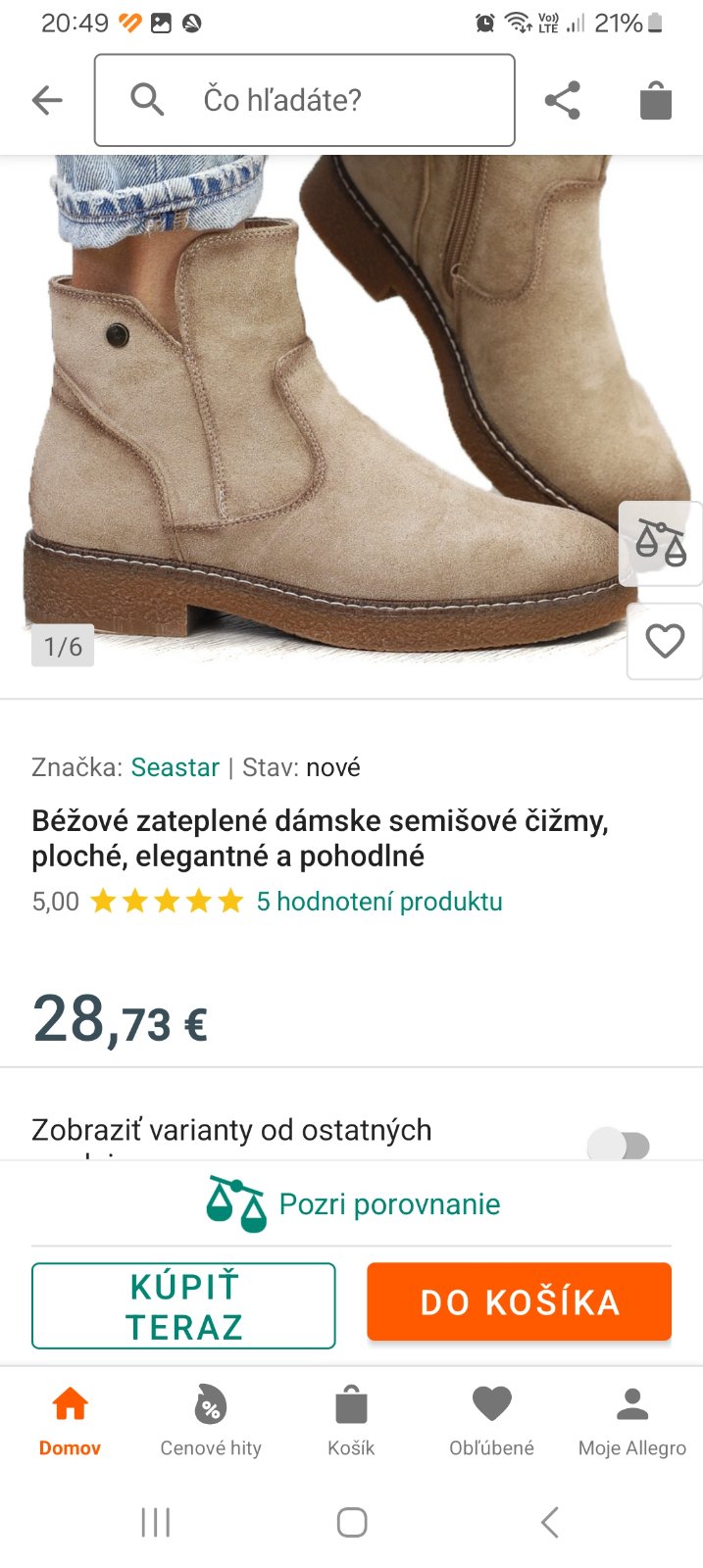Buy now with "KÚPIŤ TERAZ"
The height and width of the screenshot is (1568, 703).
pos(183,1305)
